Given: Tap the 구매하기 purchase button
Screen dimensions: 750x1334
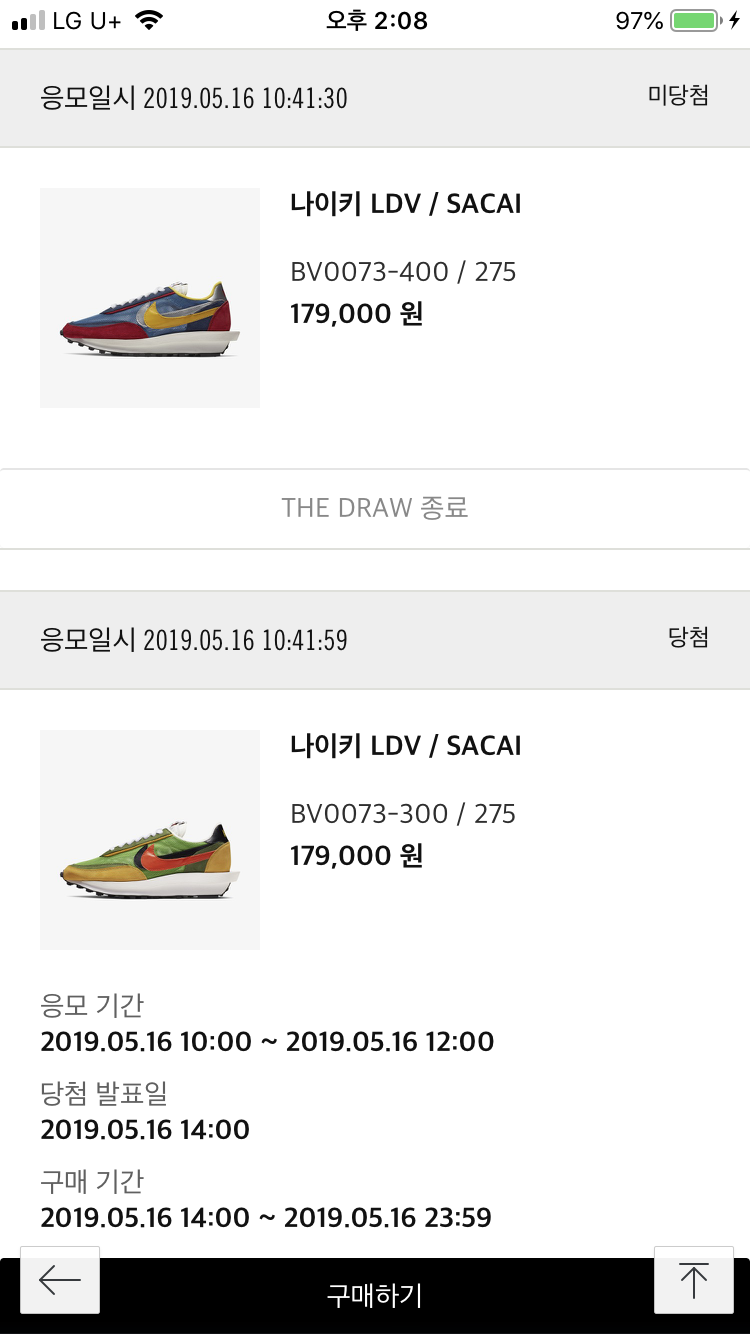Looking at the screenshot, I should pyautogui.click(x=375, y=1296).
